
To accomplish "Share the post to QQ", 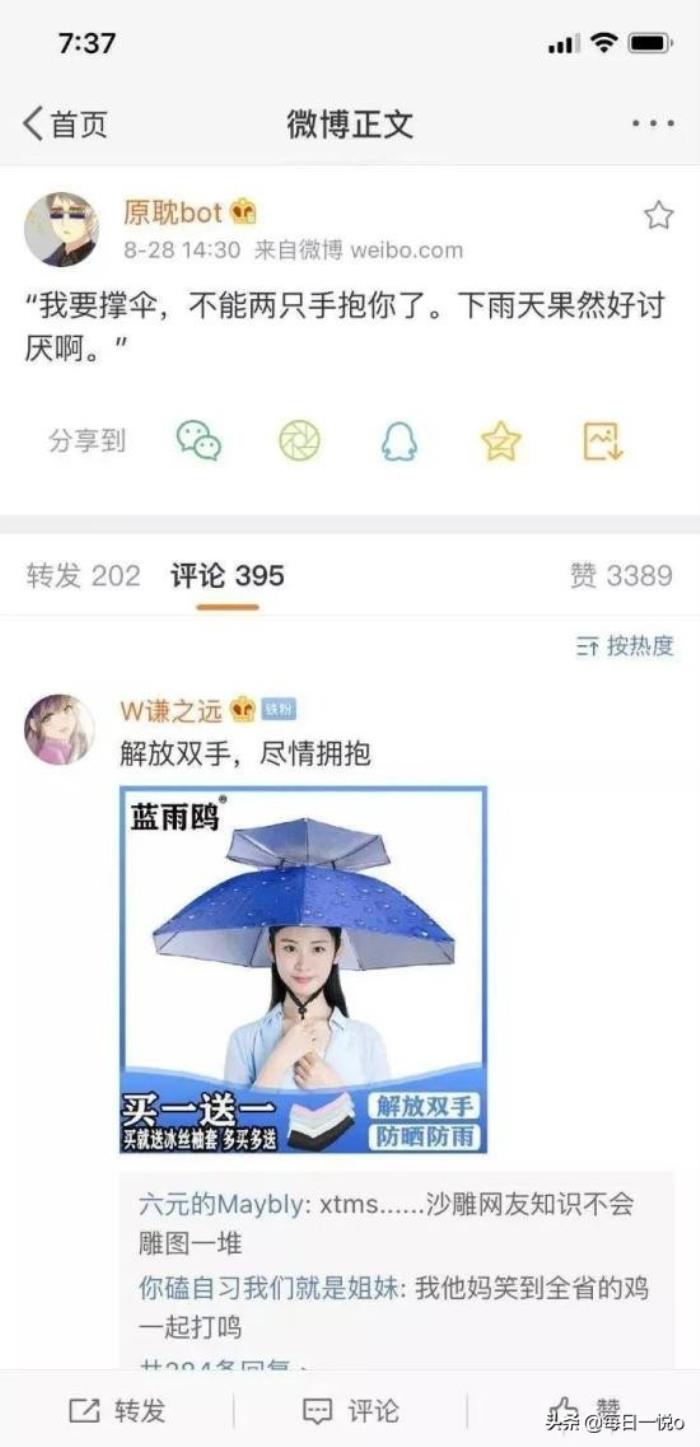I will 399,440.
